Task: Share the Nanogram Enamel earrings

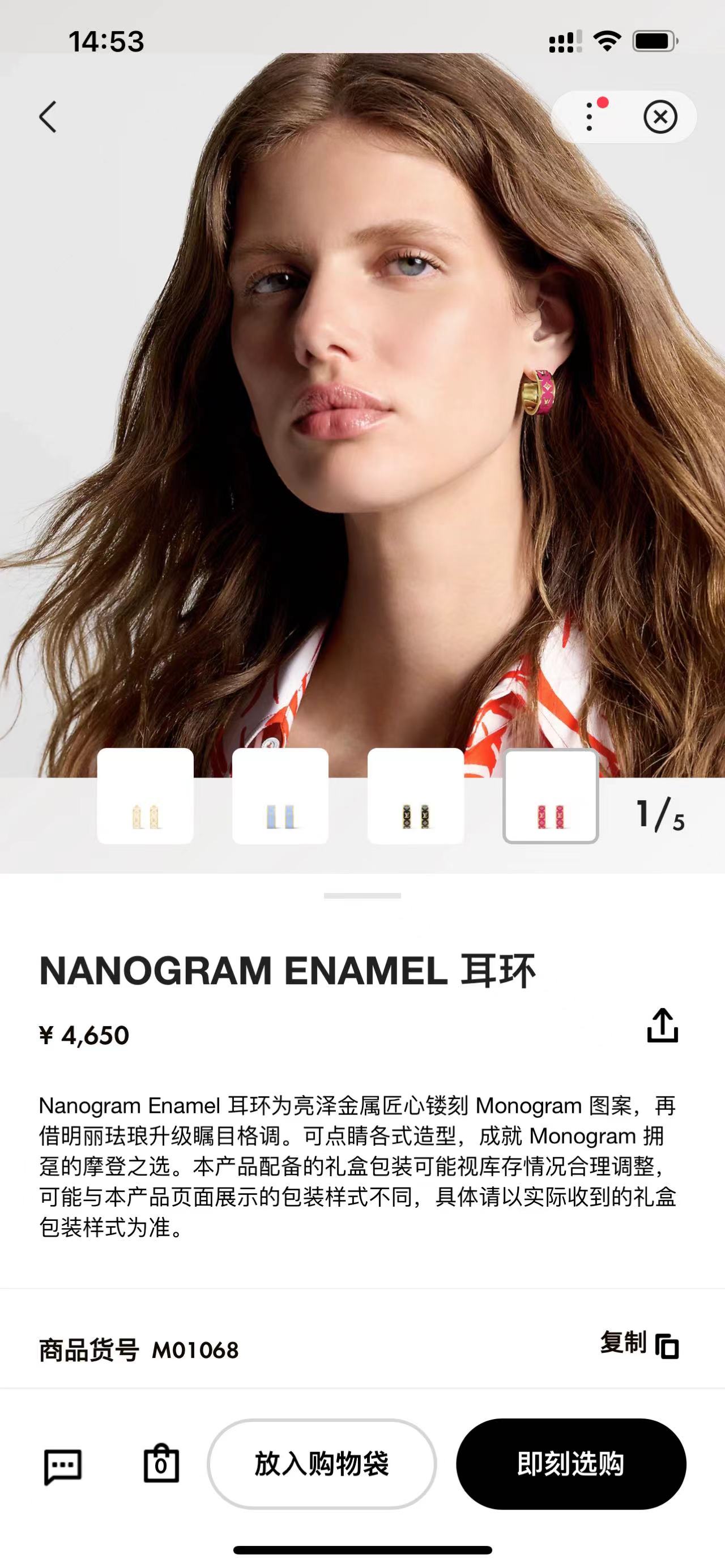Action: click(662, 1026)
